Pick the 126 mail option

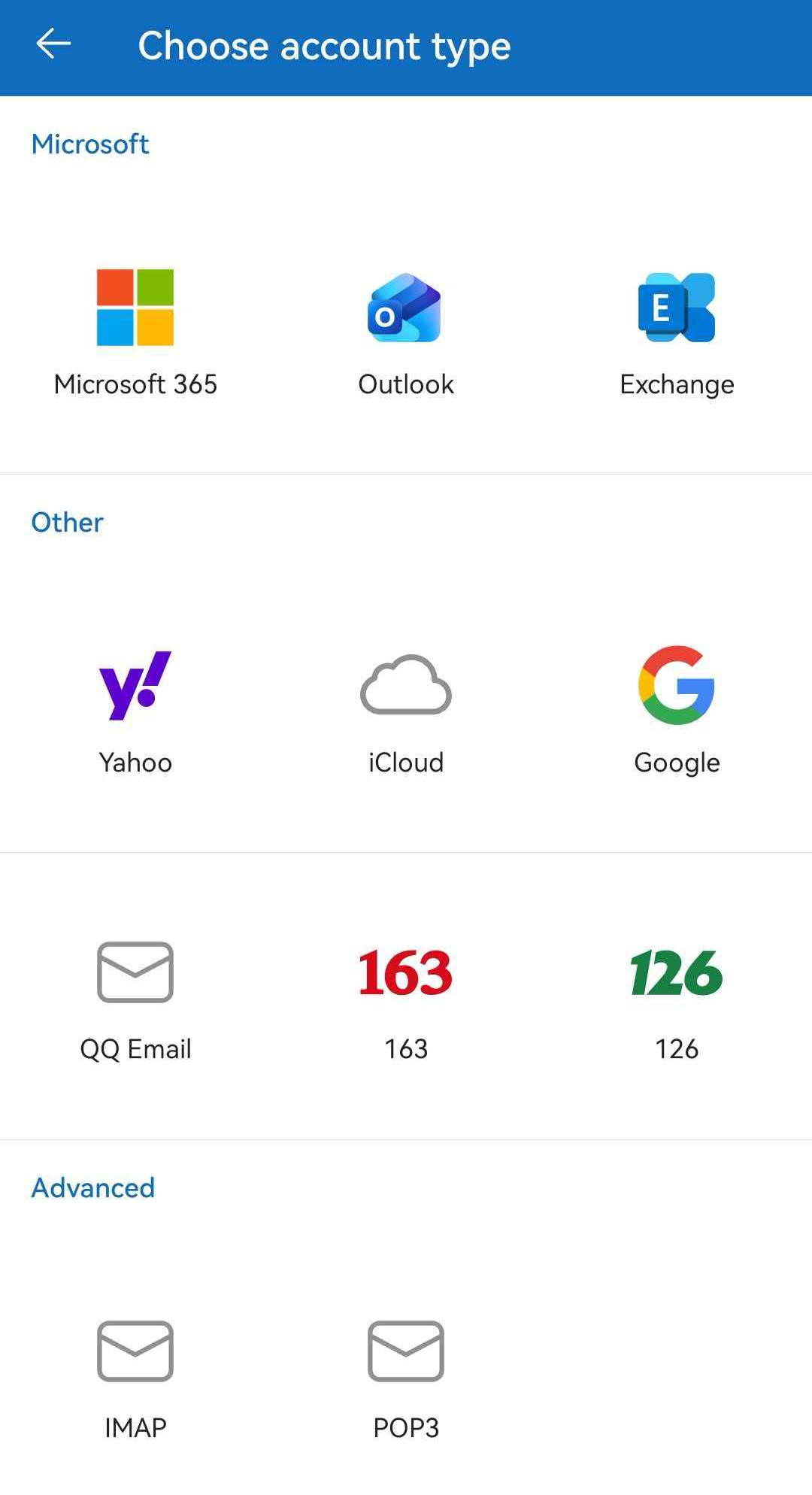[676, 996]
